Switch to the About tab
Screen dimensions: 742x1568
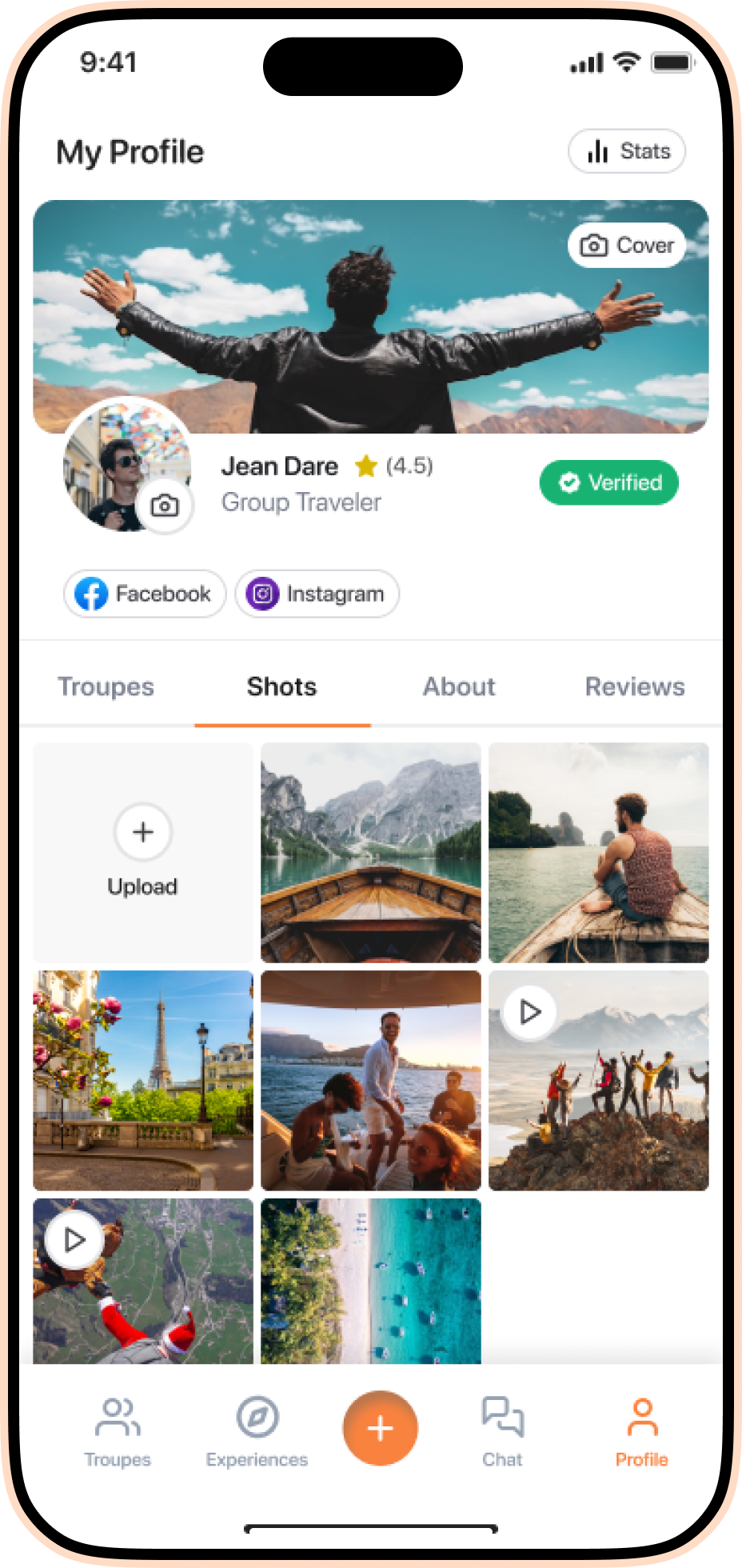pyautogui.click(x=459, y=686)
